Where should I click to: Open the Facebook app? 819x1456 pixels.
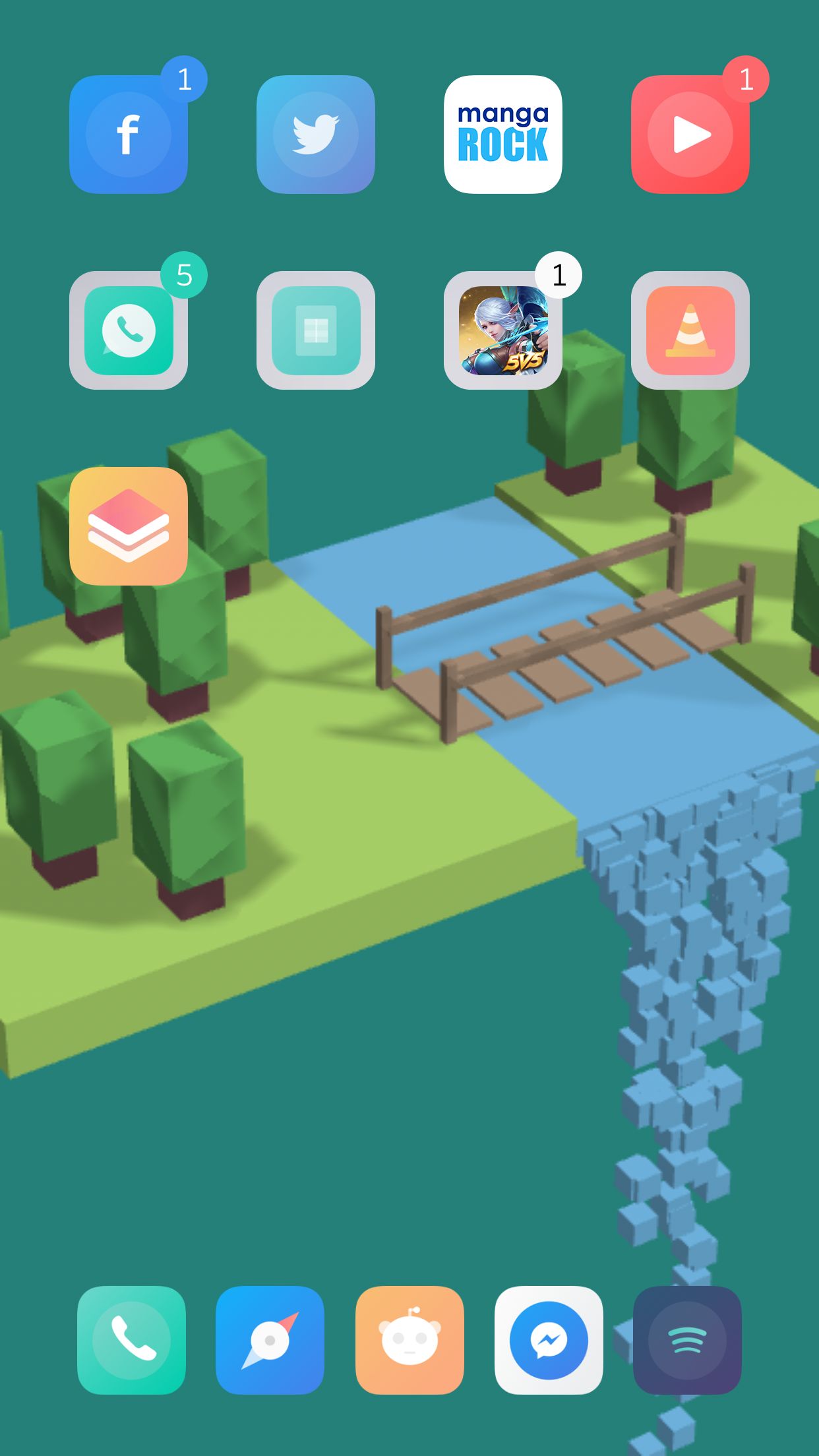pos(129,135)
